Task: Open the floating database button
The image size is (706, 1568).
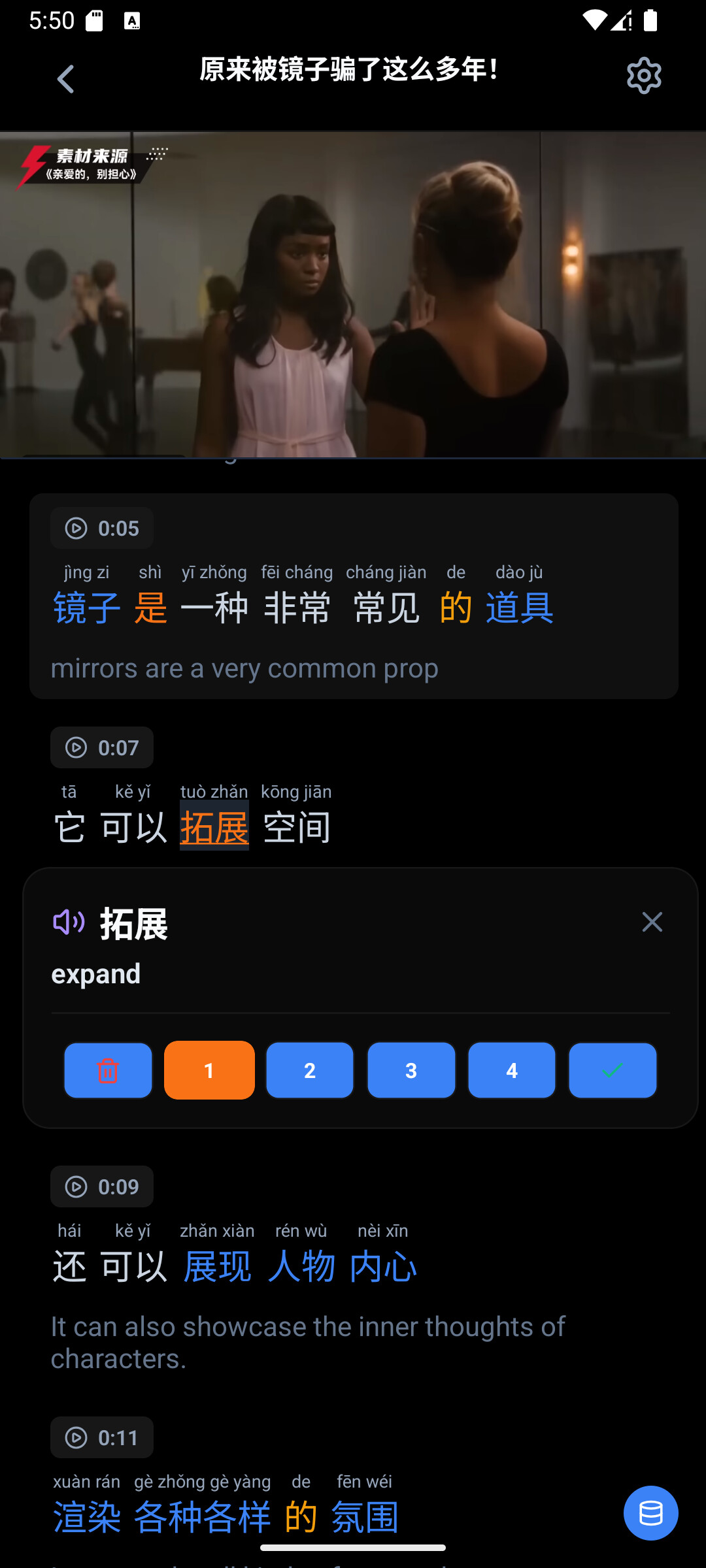Action: 650,1513
